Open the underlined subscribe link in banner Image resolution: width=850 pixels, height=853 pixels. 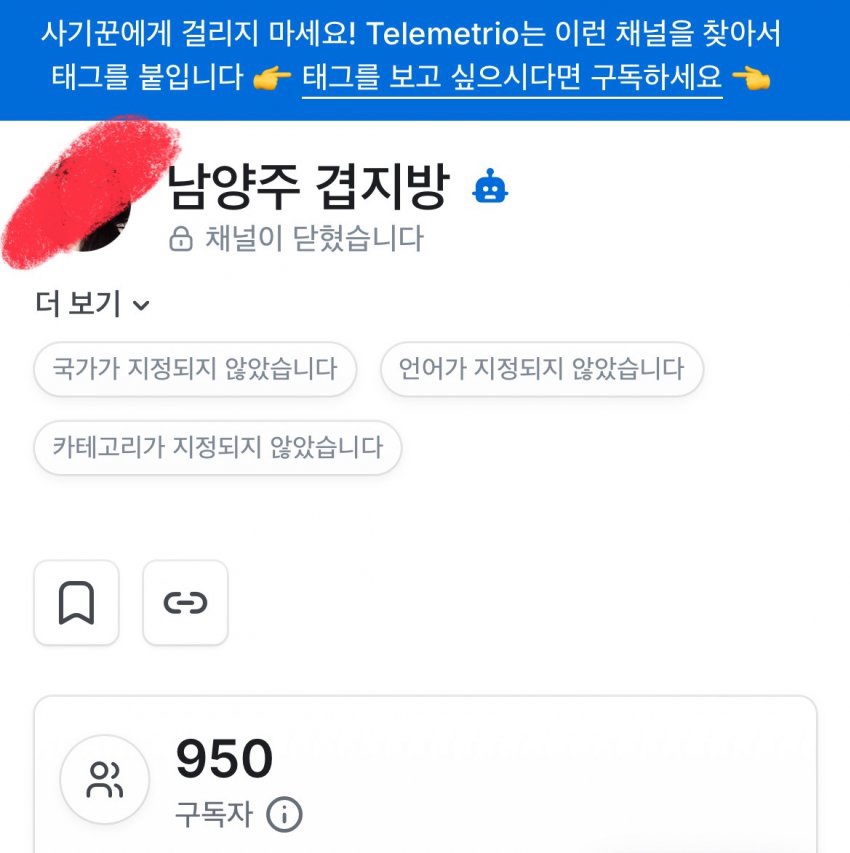click(x=511, y=79)
